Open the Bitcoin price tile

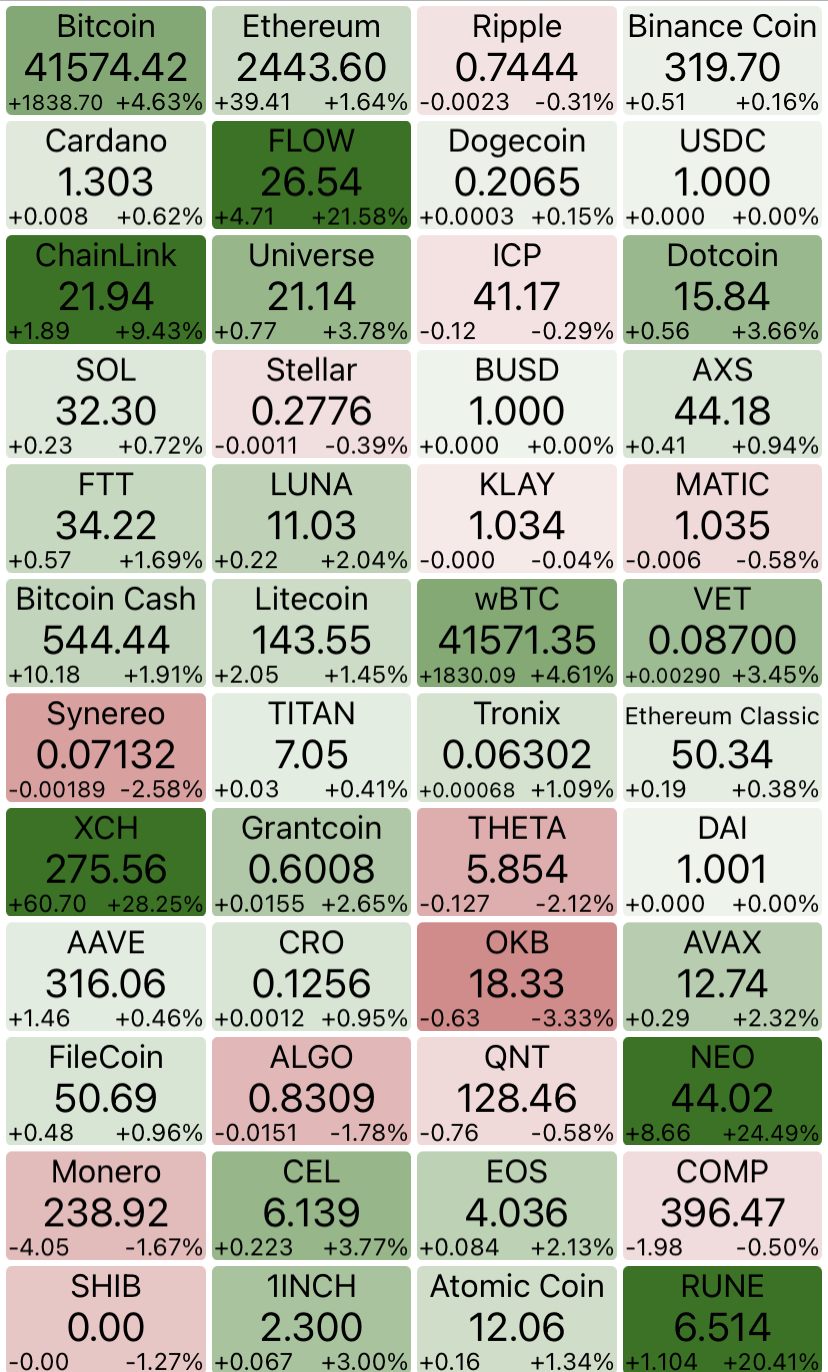106,61
